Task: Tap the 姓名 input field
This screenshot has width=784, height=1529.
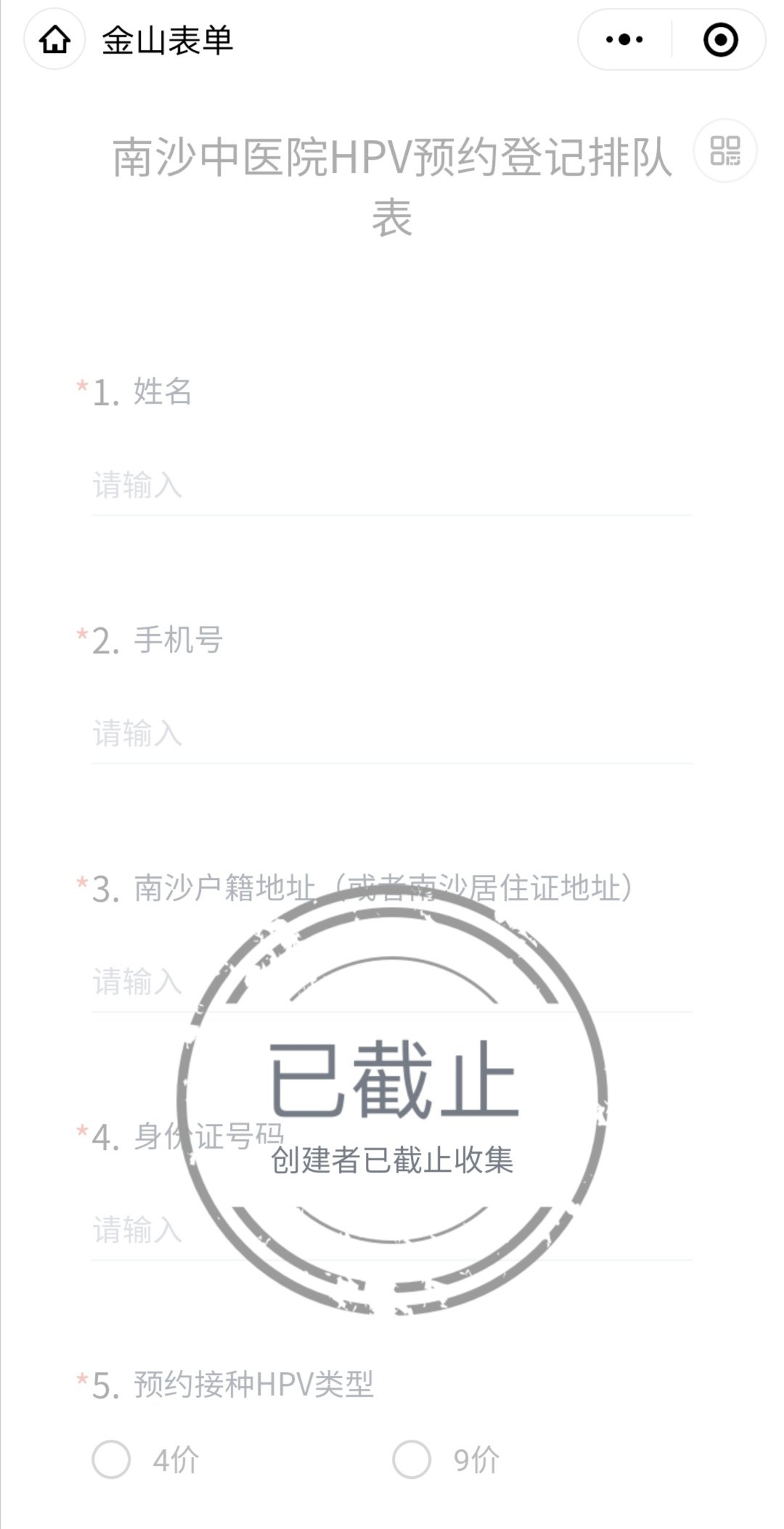Action: (392, 485)
